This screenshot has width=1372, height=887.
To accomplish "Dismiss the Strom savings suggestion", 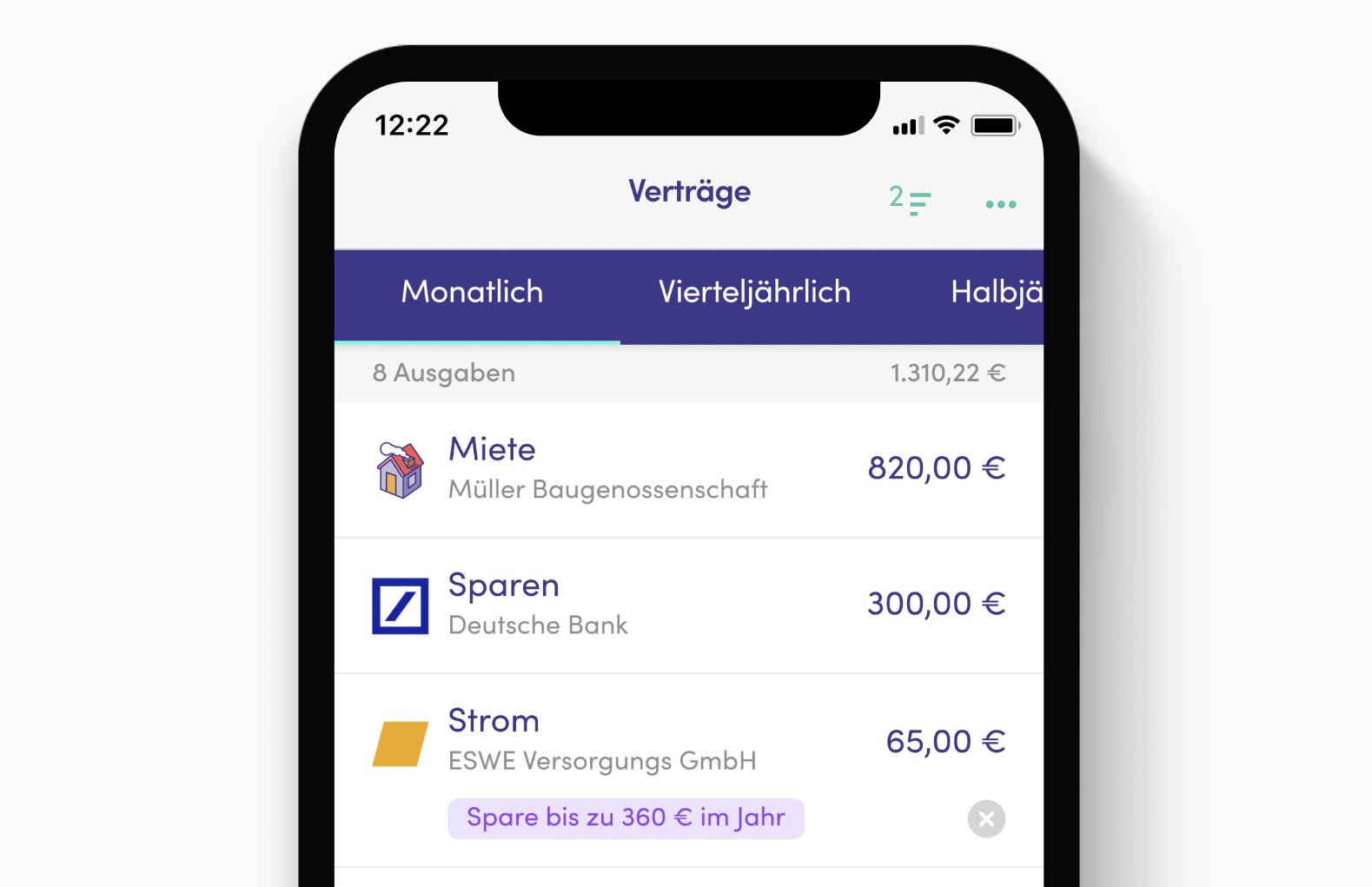I will coord(986,818).
